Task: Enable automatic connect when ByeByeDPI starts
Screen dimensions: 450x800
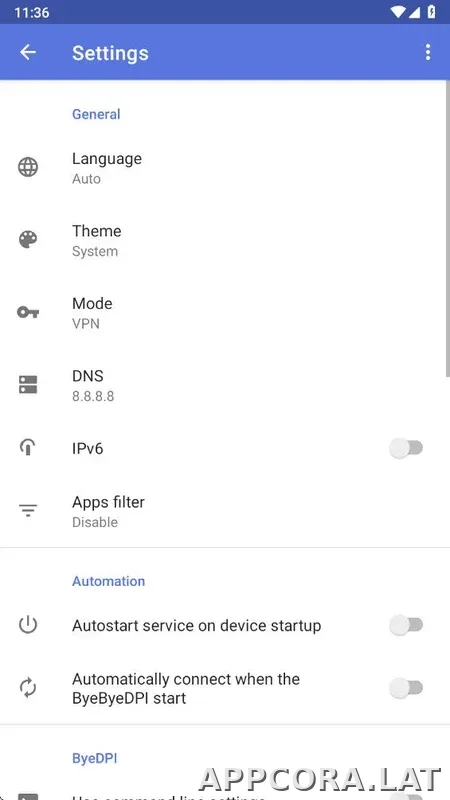Action: click(407, 688)
